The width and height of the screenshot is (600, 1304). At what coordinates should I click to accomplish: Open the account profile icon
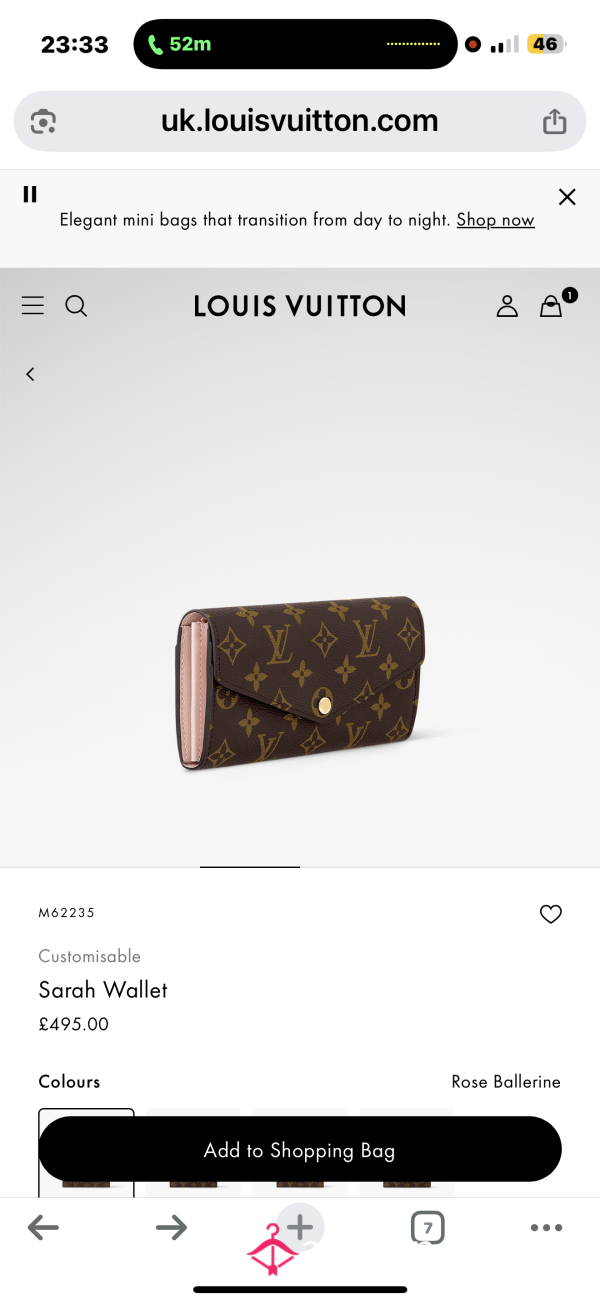coord(507,306)
